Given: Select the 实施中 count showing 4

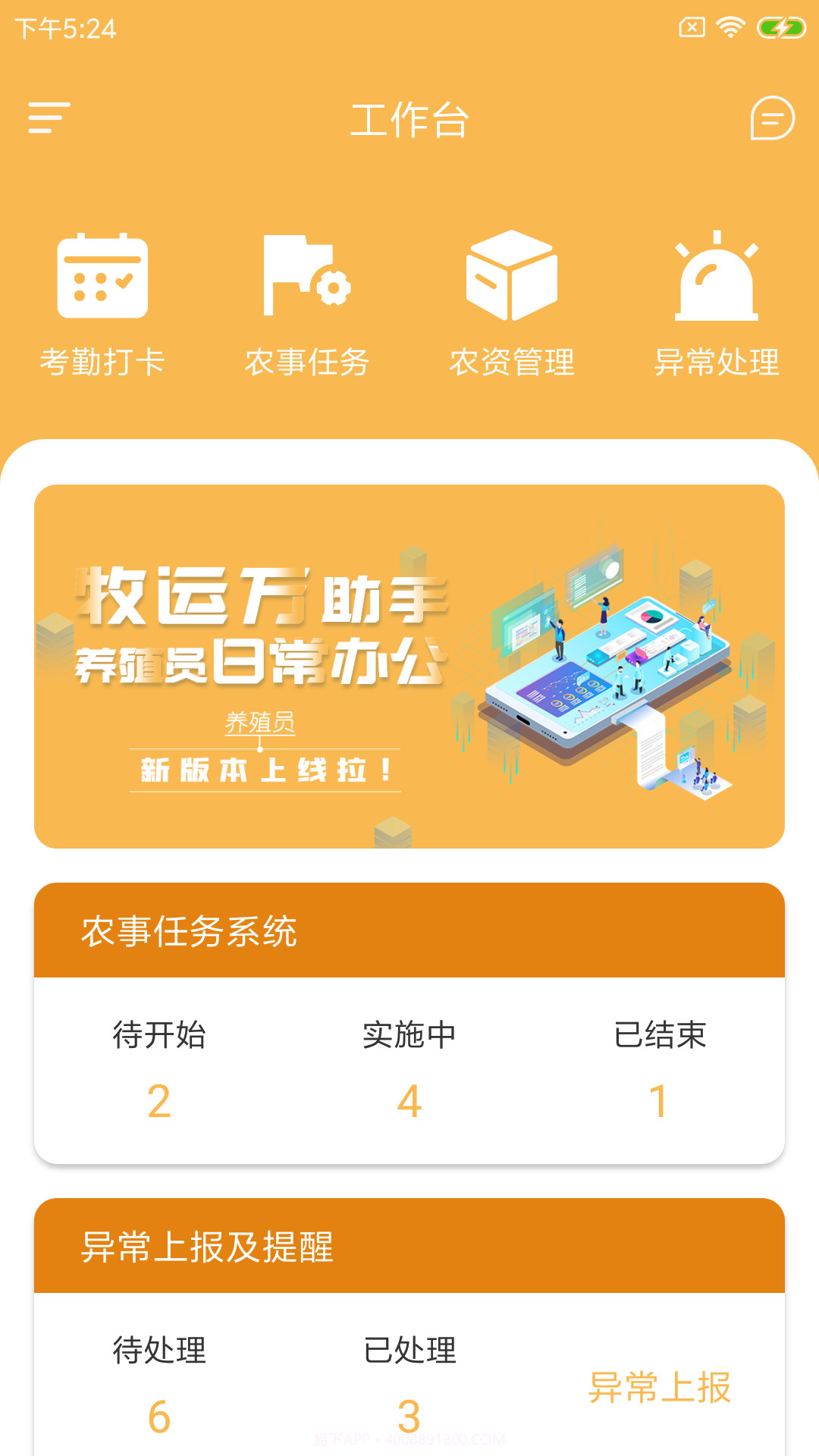Looking at the screenshot, I should (x=409, y=1100).
